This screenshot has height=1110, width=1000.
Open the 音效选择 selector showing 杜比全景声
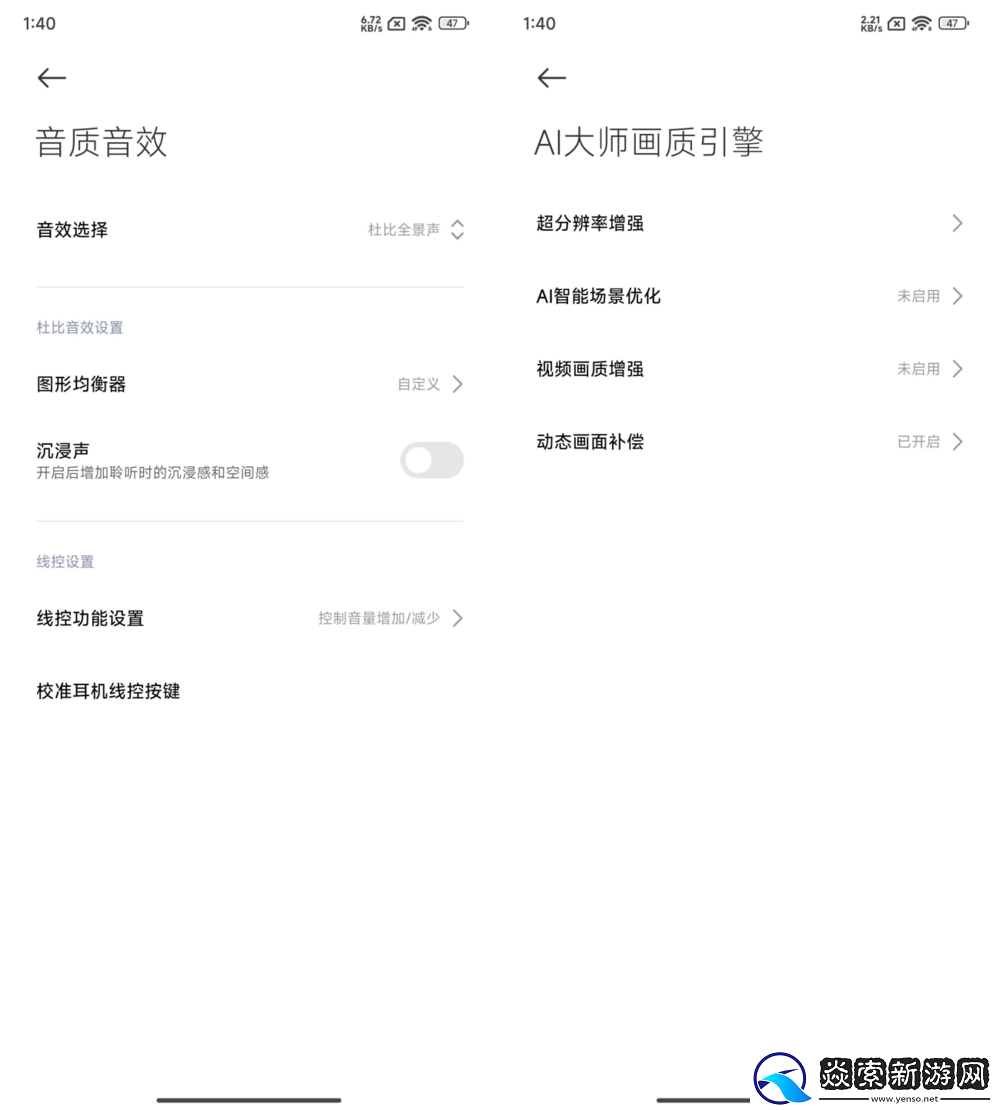pos(250,229)
